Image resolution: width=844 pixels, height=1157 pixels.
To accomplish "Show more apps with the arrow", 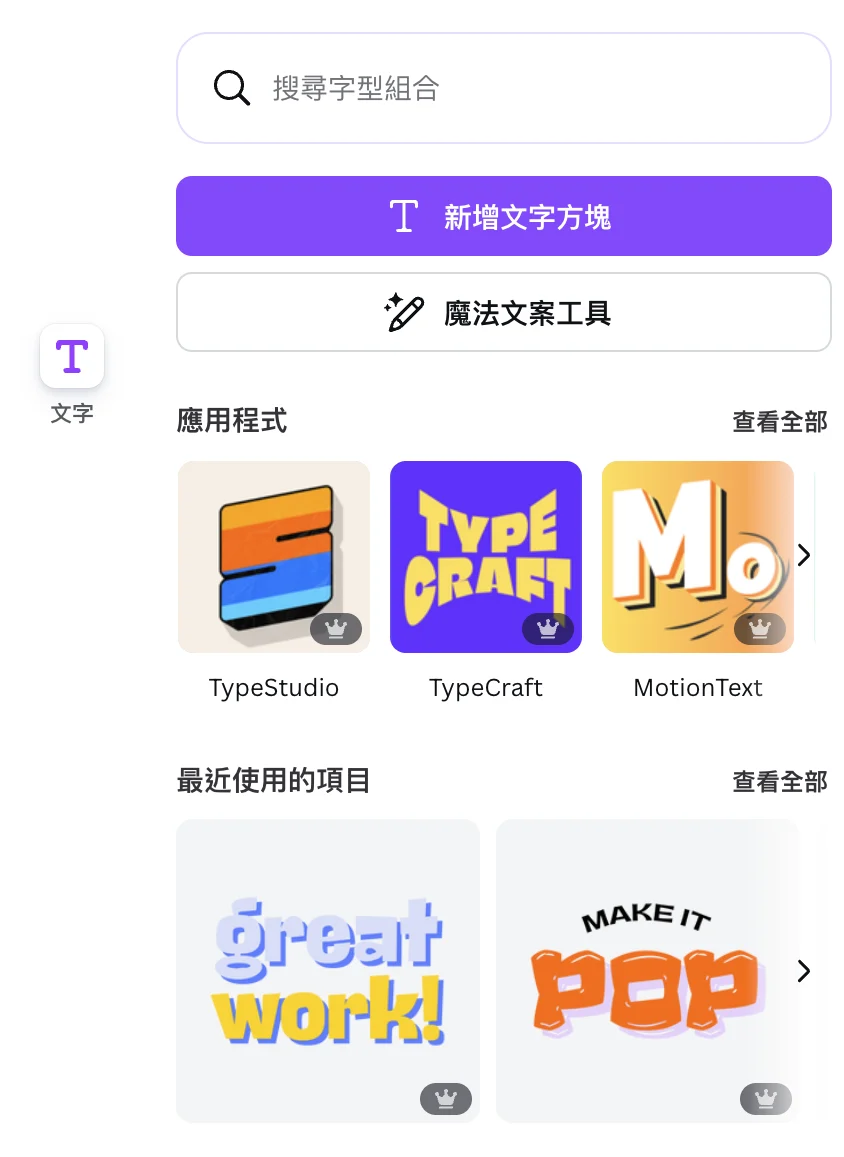I will pyautogui.click(x=804, y=555).
